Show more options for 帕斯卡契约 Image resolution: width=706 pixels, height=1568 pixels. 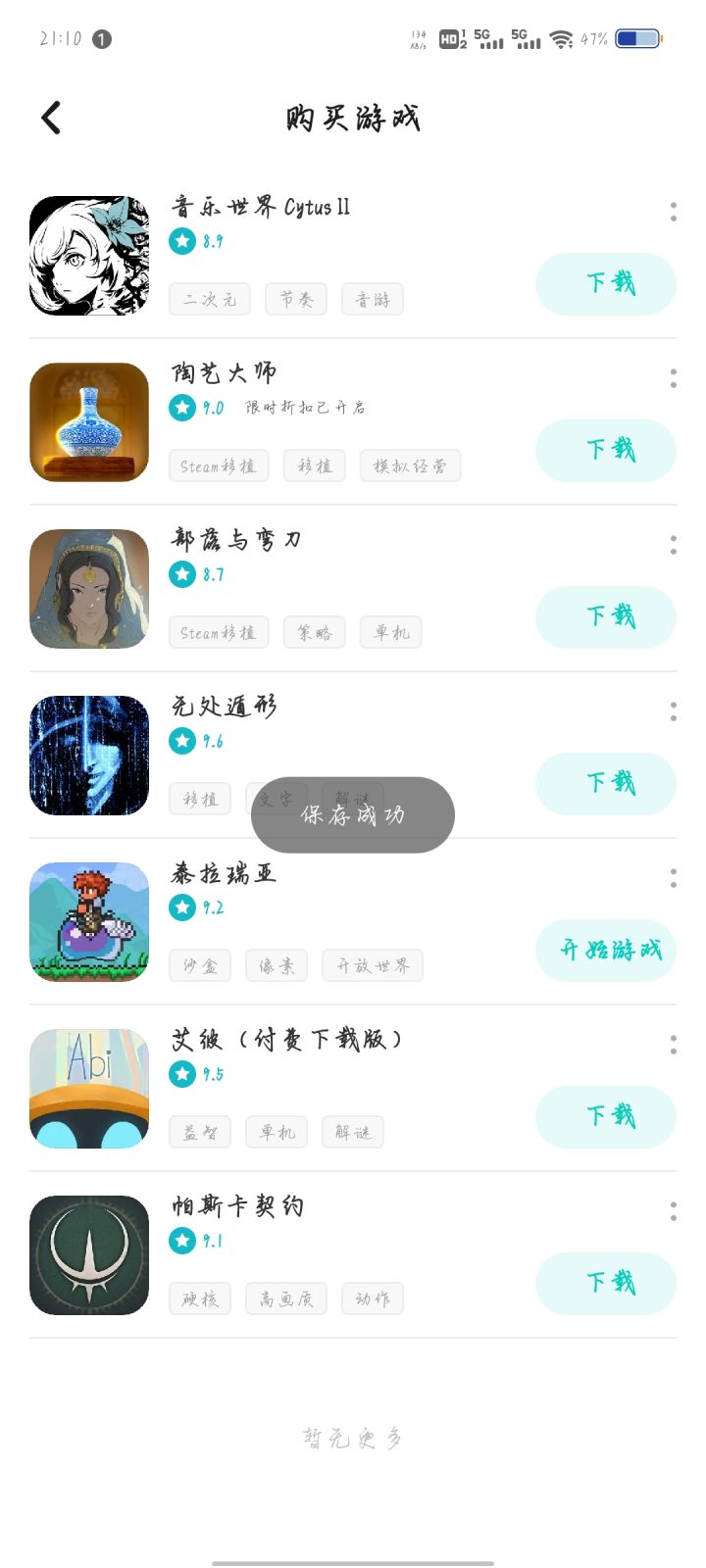point(674,1211)
